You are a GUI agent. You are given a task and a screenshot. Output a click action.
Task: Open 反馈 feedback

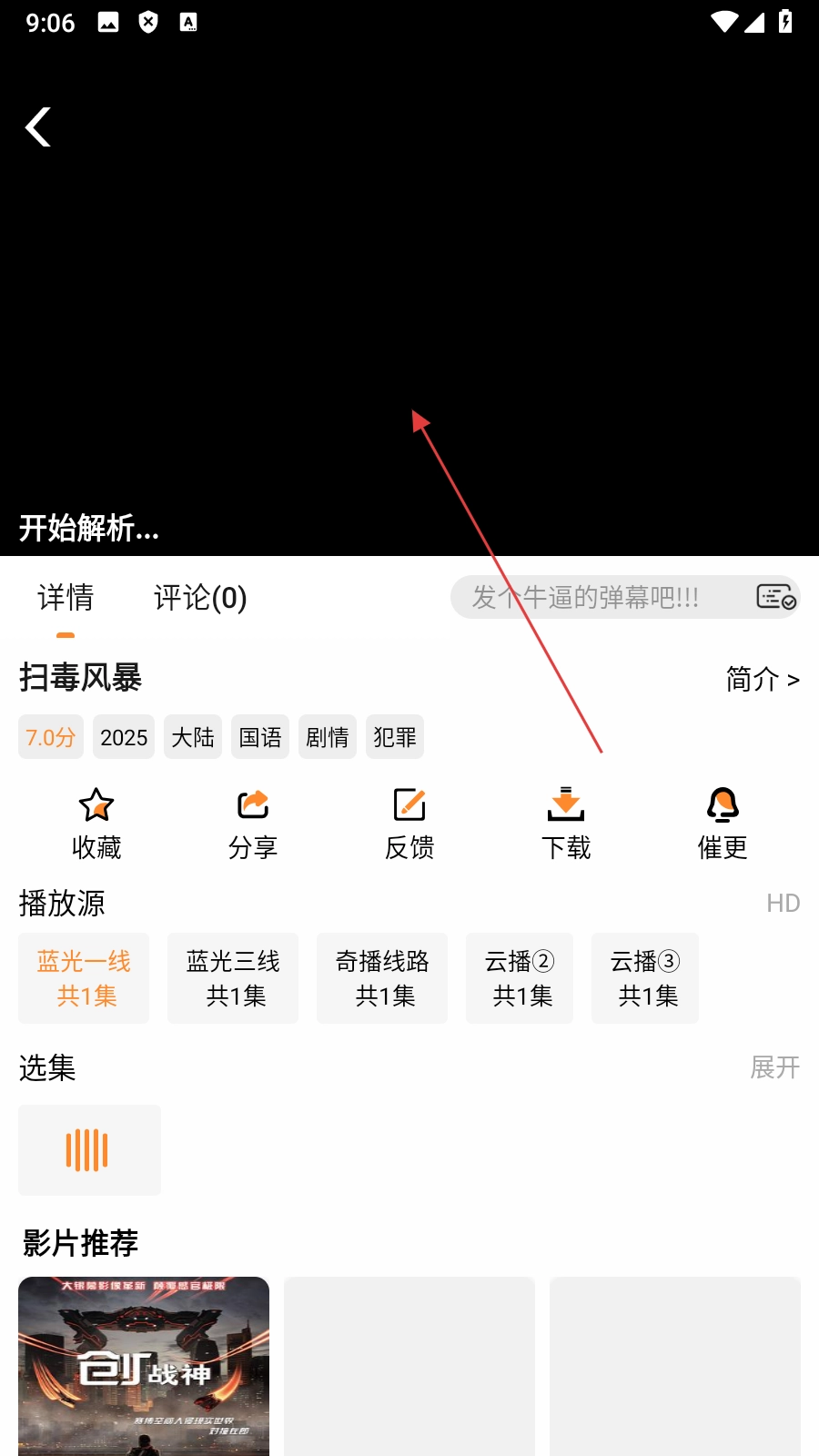click(x=409, y=824)
